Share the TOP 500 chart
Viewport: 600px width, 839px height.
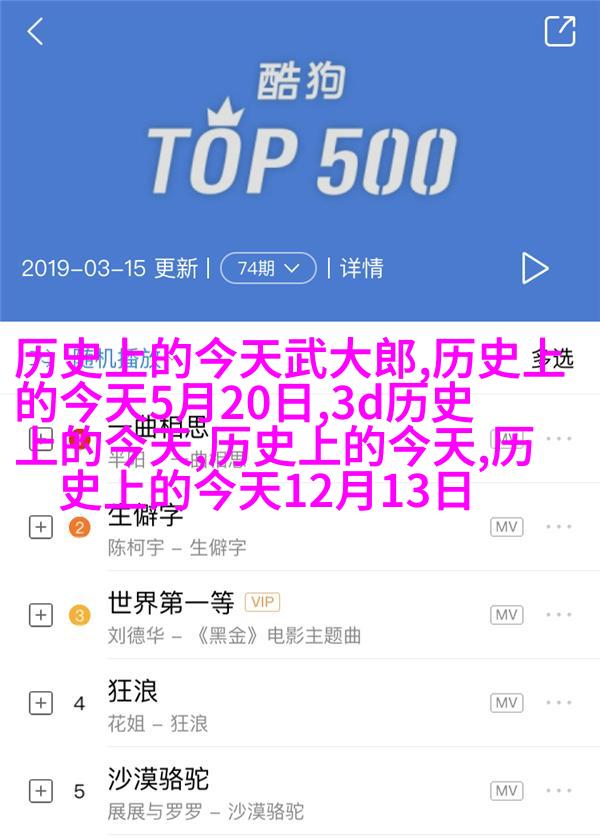click(x=559, y=32)
